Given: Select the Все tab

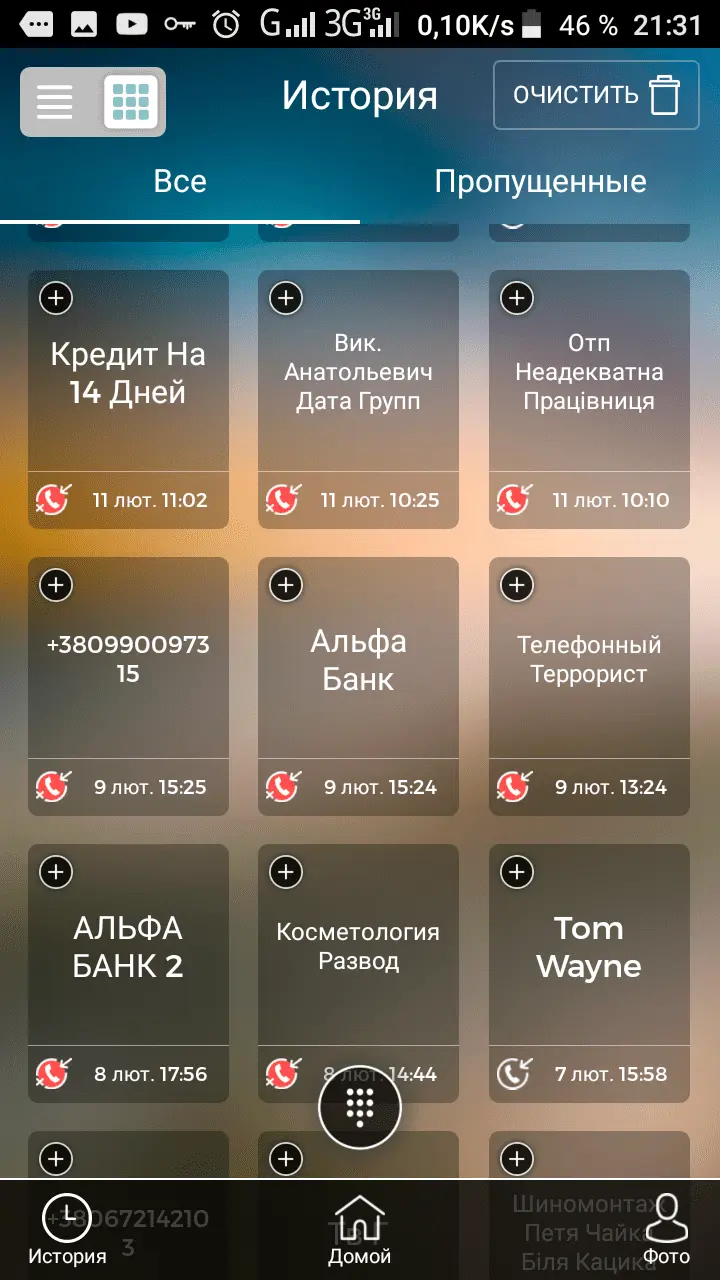Looking at the screenshot, I should click(x=180, y=182).
